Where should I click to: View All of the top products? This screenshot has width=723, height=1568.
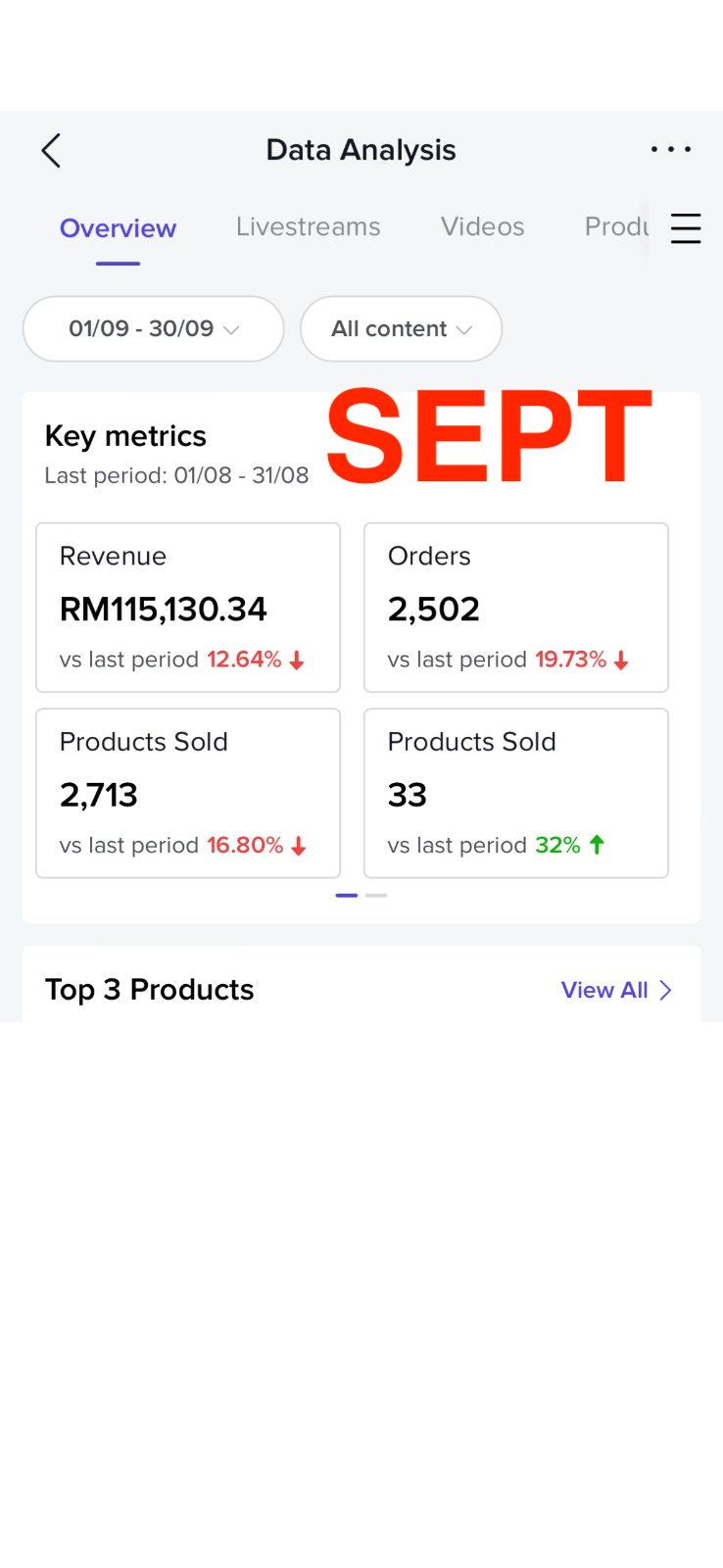click(x=615, y=990)
